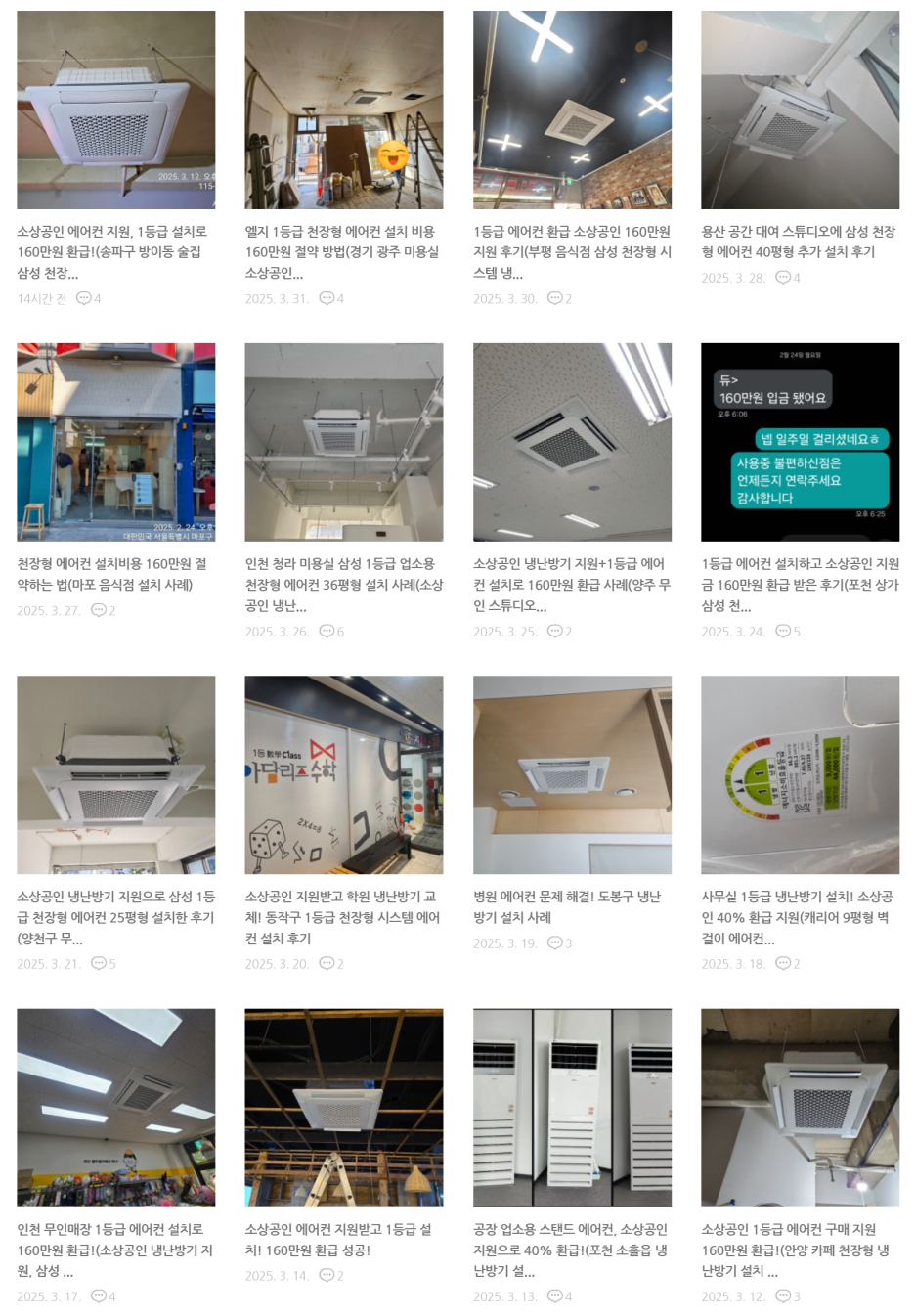View comments on the 2025. 3. 12. post

(788, 1296)
